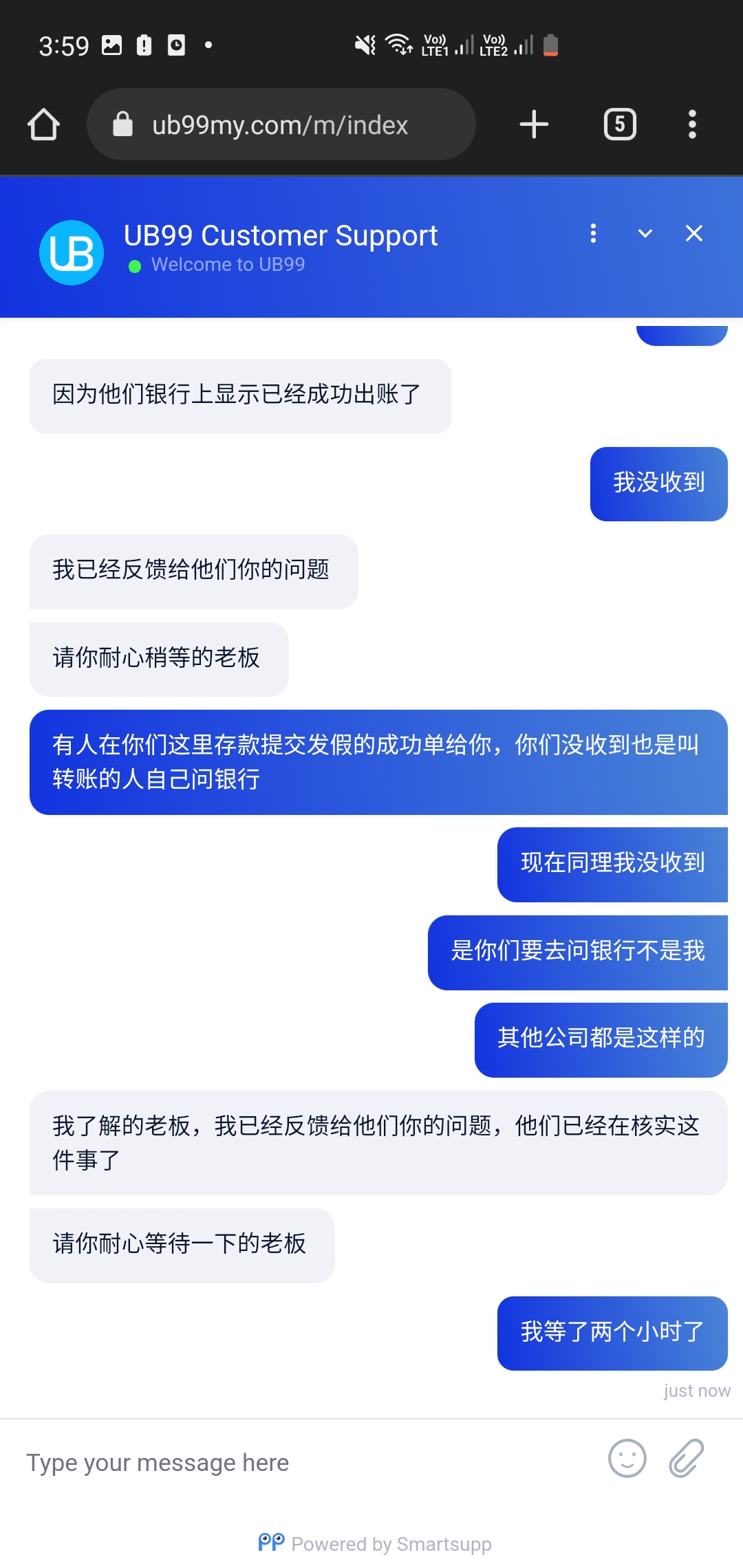Image resolution: width=743 pixels, height=1568 pixels.
Task: Open the emoji picker
Action: [627, 1458]
